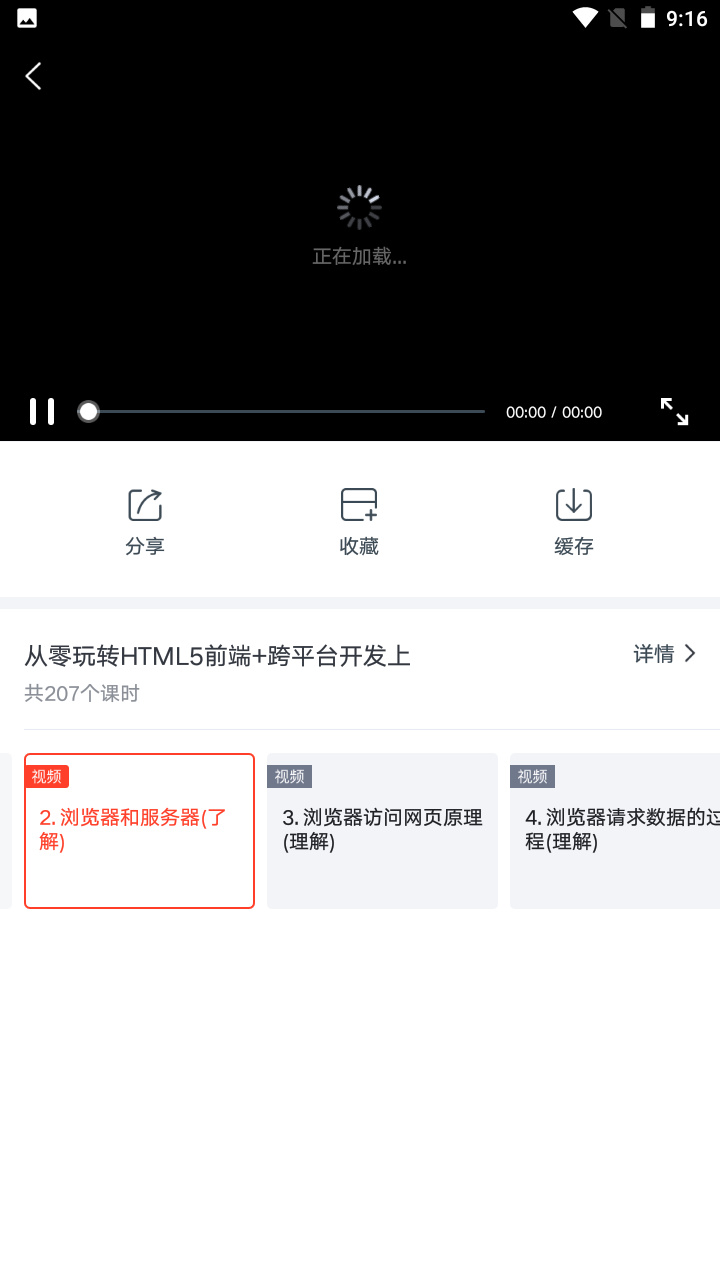The image size is (720, 1280).
Task: Open course details via the 详情 chevron
Action: (x=664, y=653)
